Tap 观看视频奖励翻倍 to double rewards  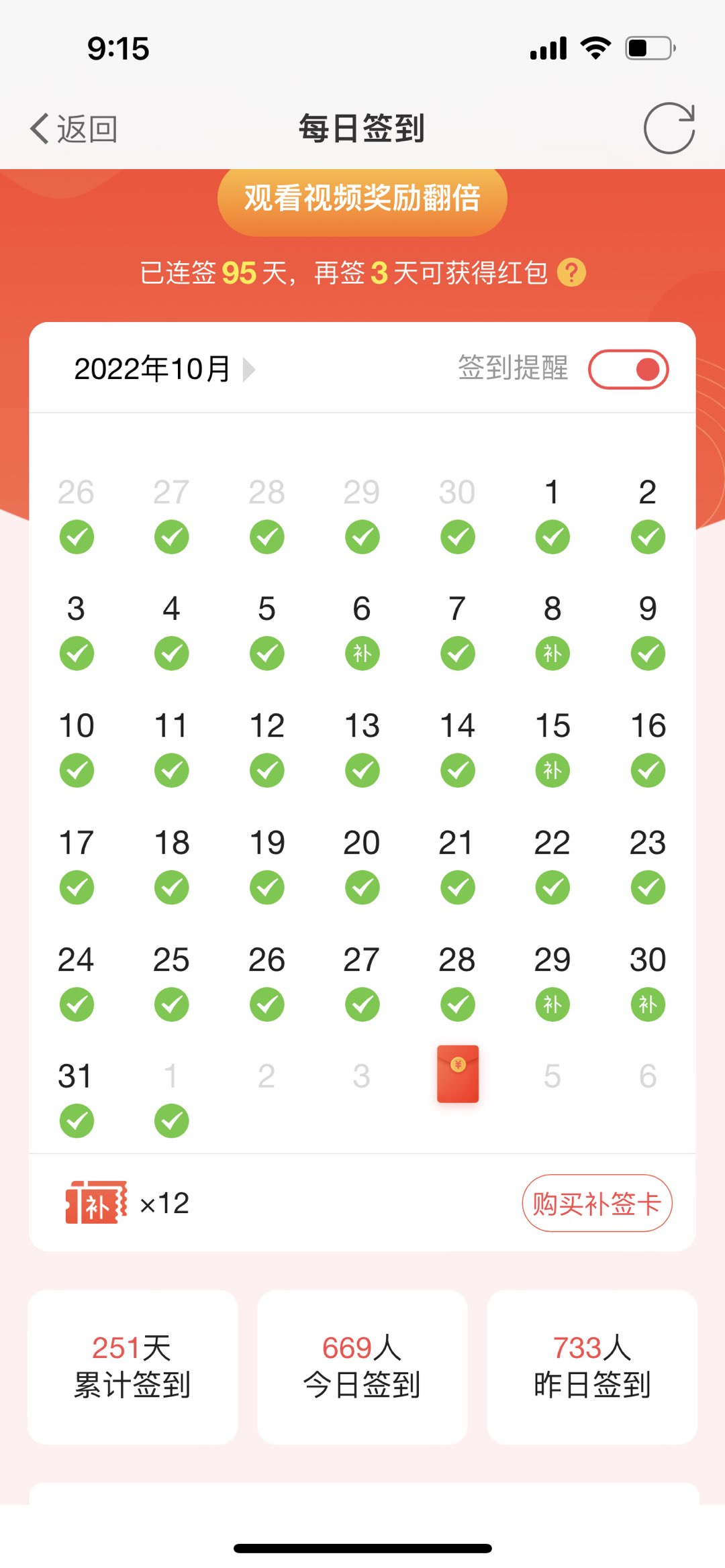(x=362, y=199)
